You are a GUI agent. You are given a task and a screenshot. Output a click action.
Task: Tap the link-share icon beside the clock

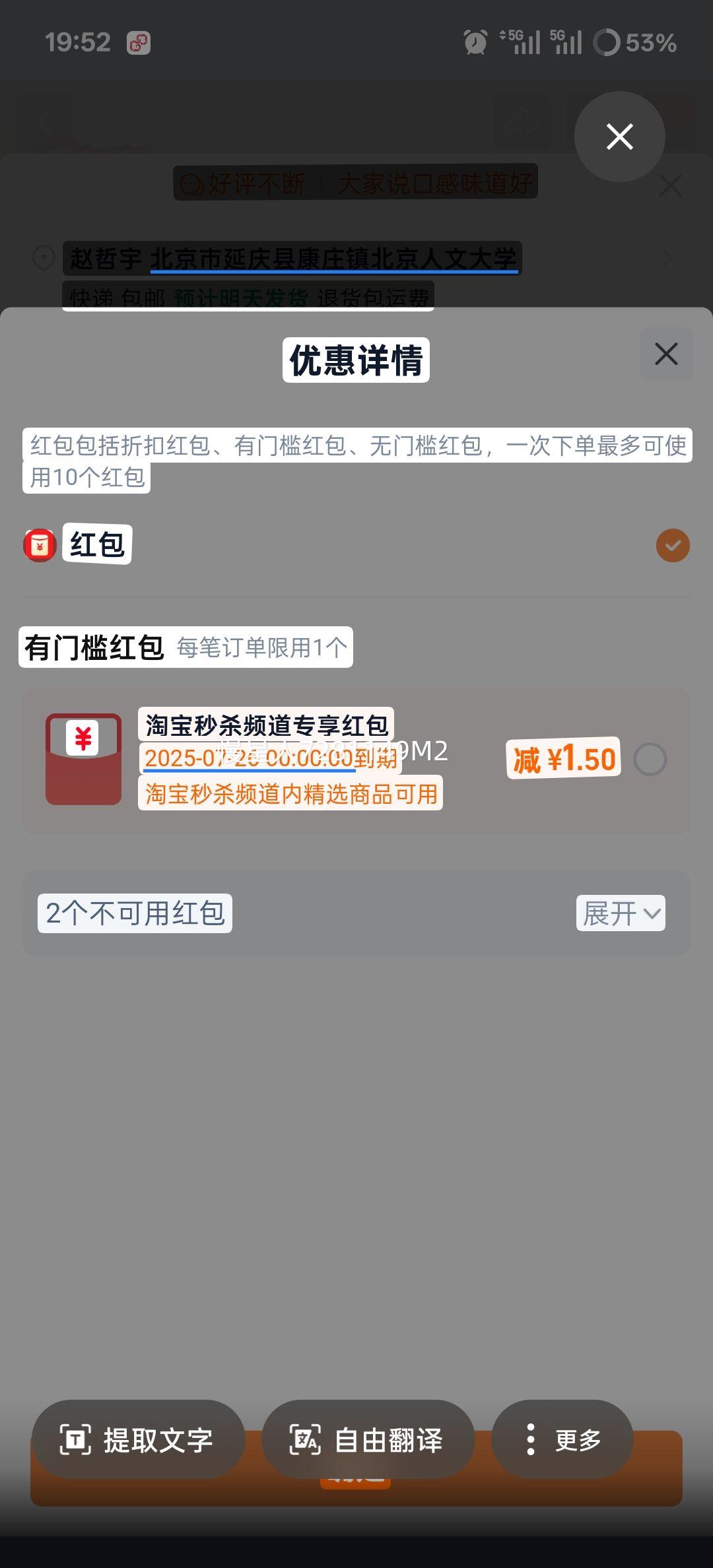point(139,42)
